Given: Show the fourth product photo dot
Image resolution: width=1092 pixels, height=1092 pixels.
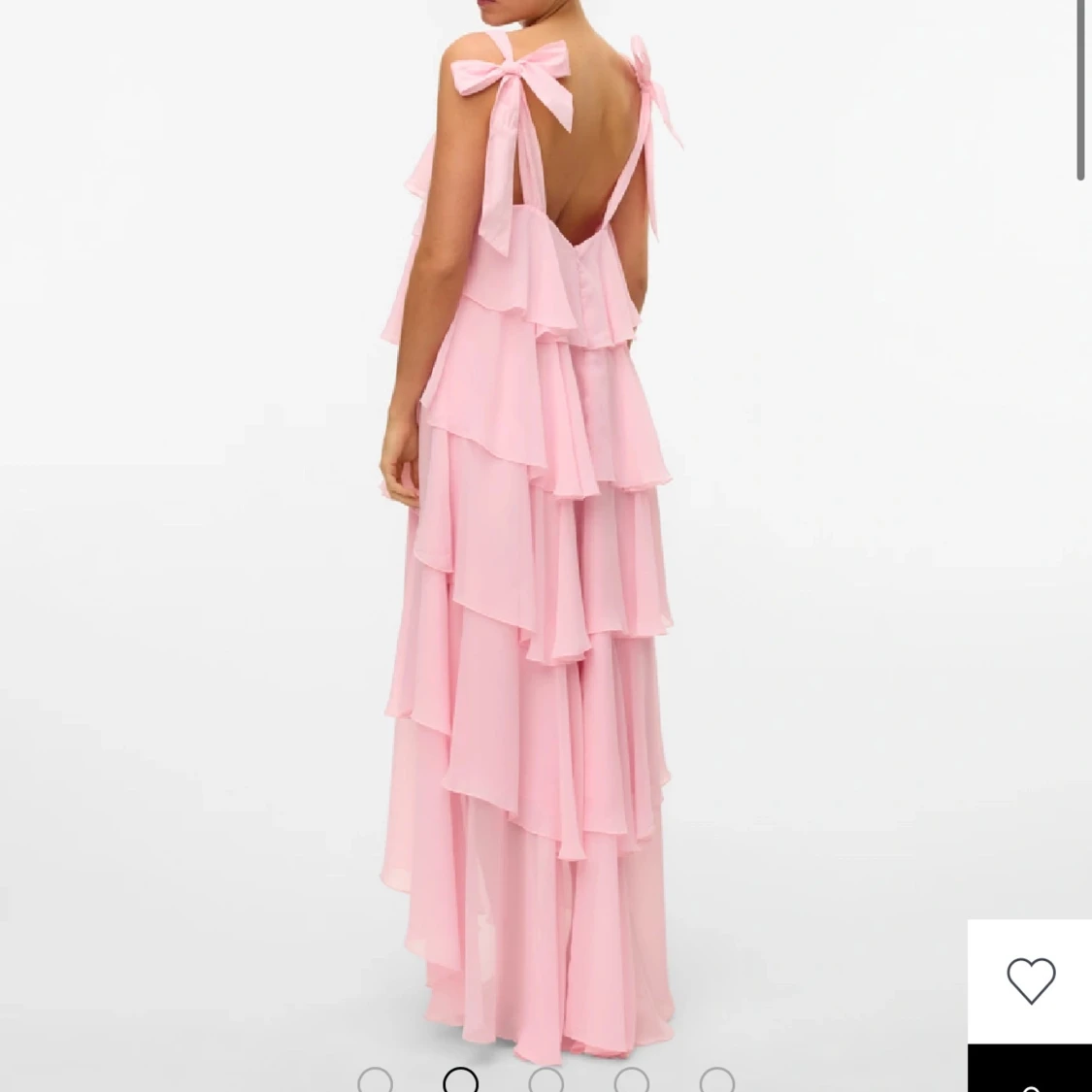Looking at the screenshot, I should (632, 1081).
